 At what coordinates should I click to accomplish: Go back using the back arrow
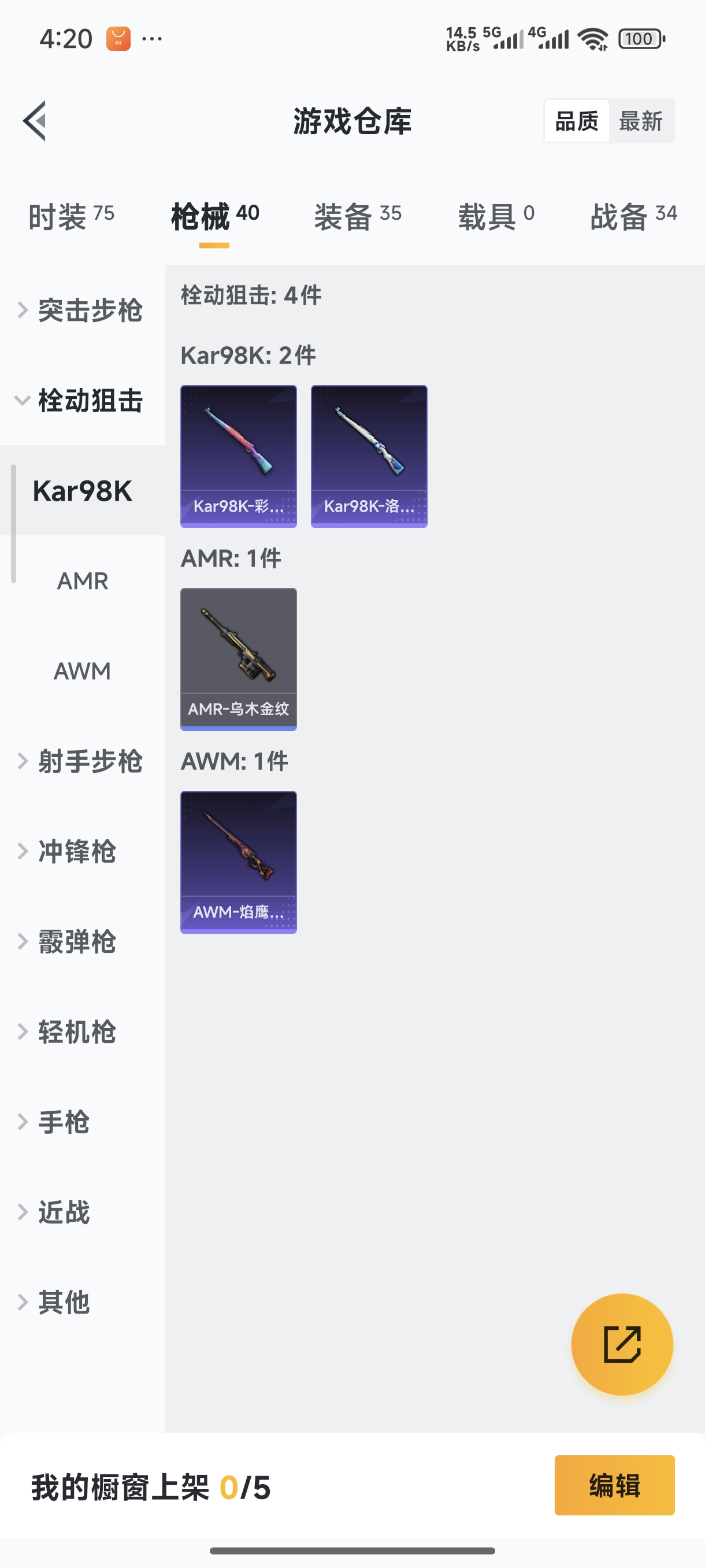pos(35,120)
